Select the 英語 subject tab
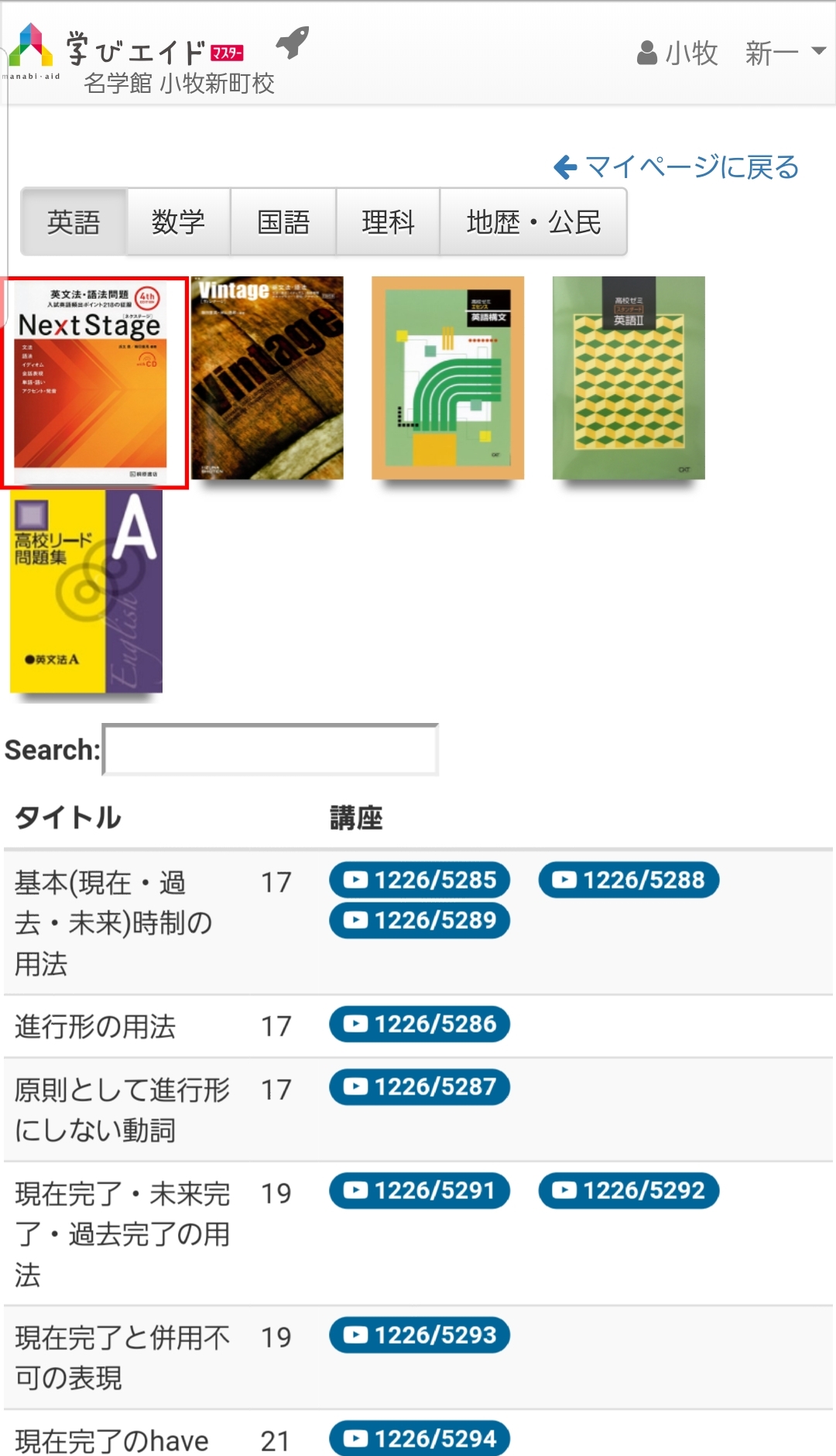 (x=74, y=222)
